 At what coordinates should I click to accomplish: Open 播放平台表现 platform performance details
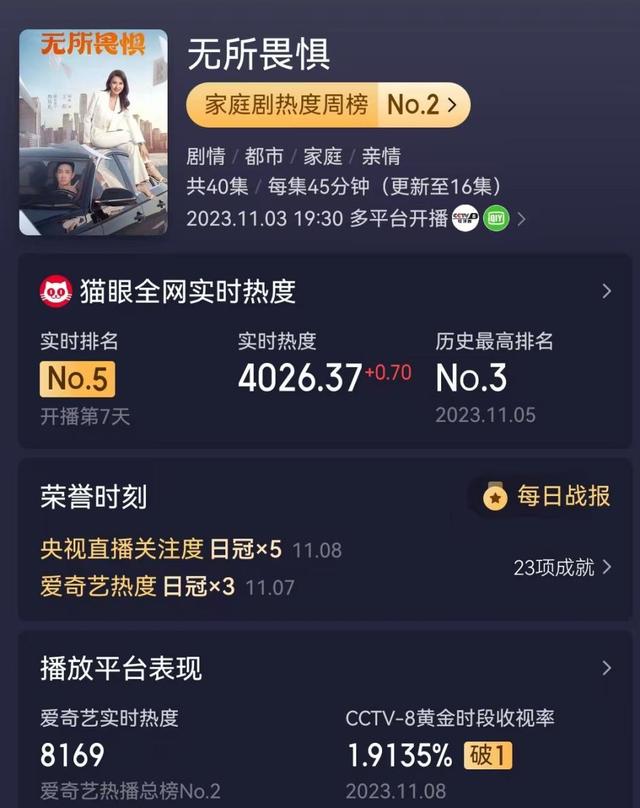[606, 667]
